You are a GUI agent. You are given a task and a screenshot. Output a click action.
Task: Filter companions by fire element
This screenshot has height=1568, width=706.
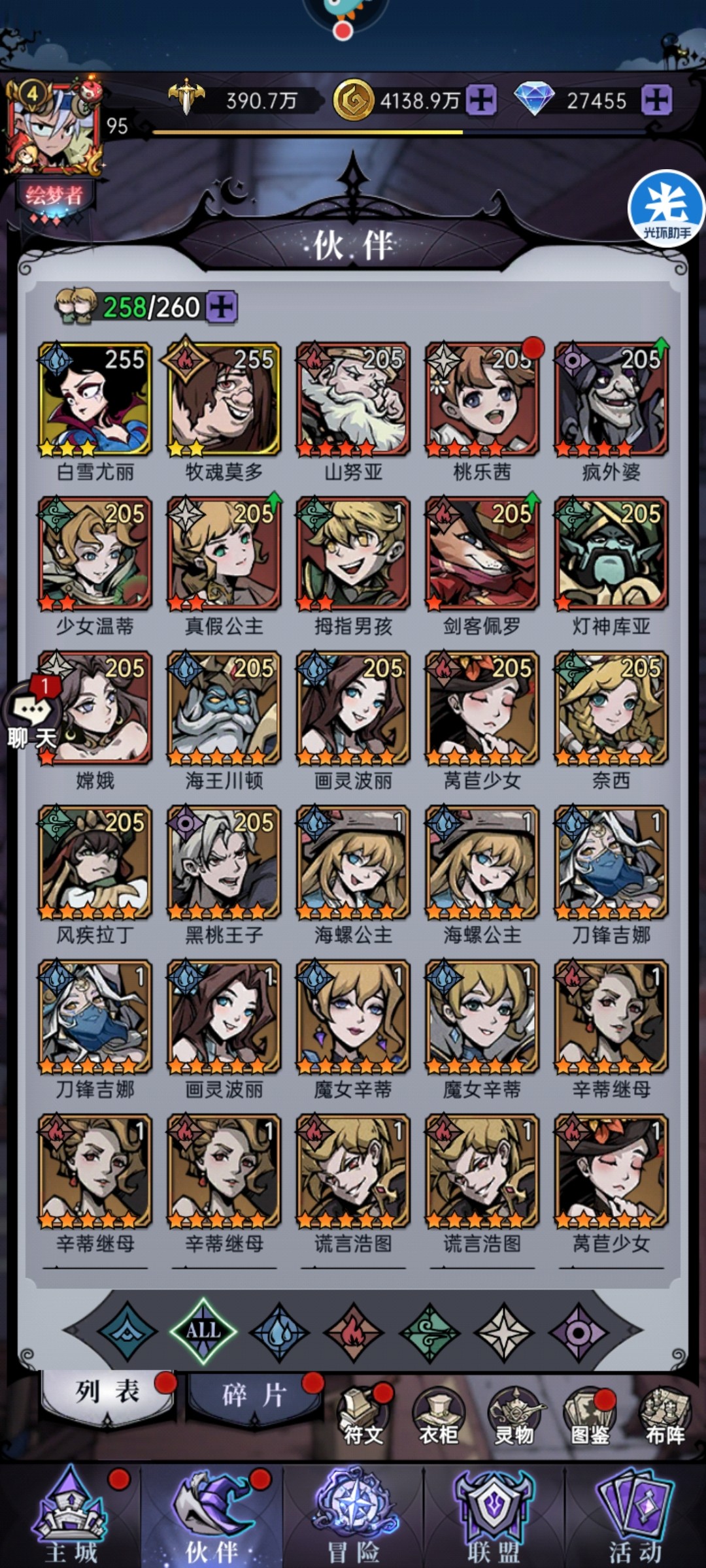(x=354, y=1331)
